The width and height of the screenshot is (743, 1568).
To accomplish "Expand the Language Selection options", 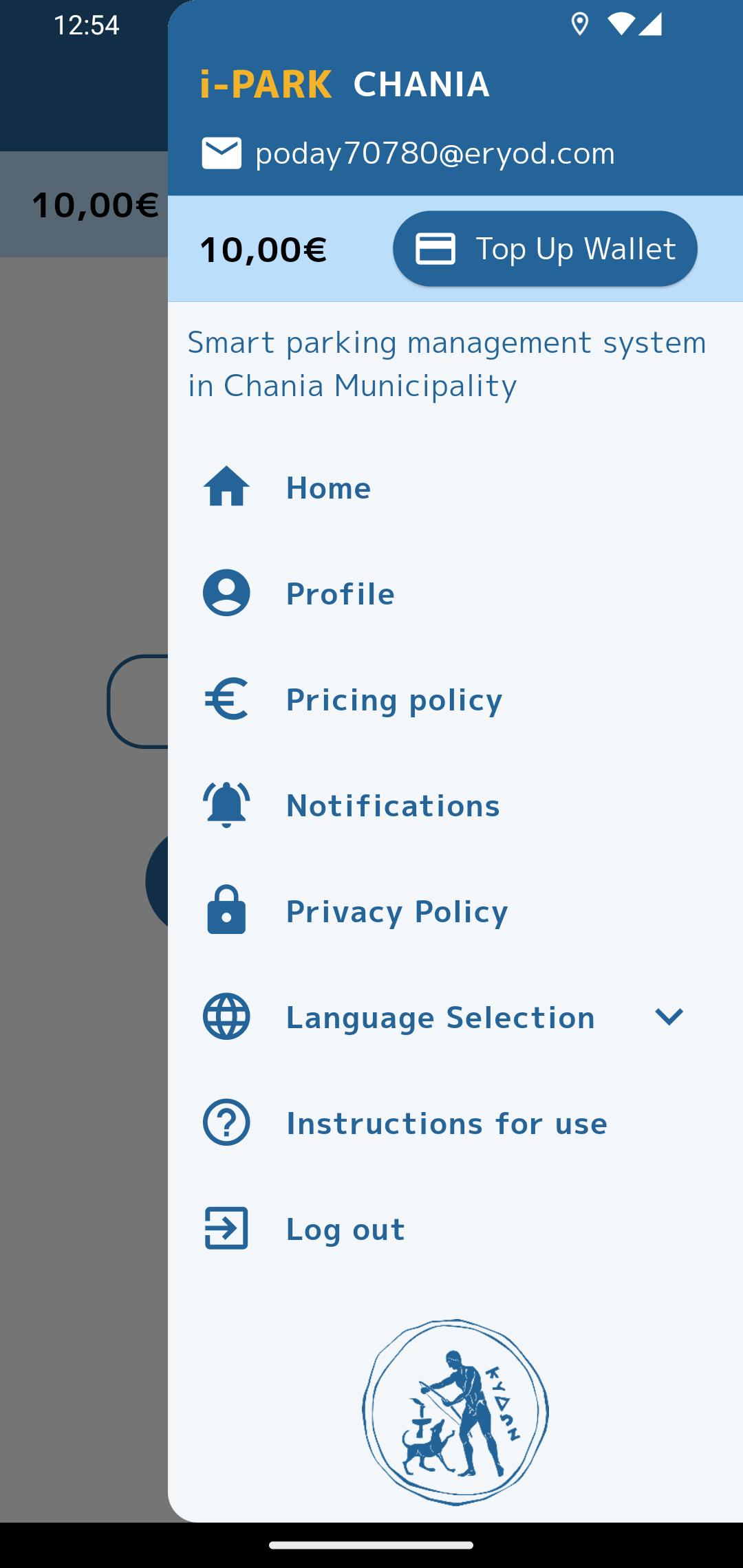I will (x=455, y=1017).
